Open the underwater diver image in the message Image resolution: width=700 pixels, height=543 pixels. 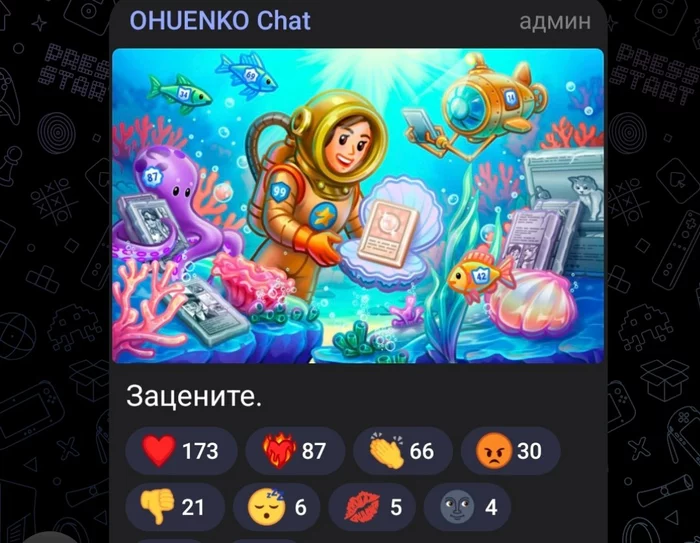click(358, 205)
